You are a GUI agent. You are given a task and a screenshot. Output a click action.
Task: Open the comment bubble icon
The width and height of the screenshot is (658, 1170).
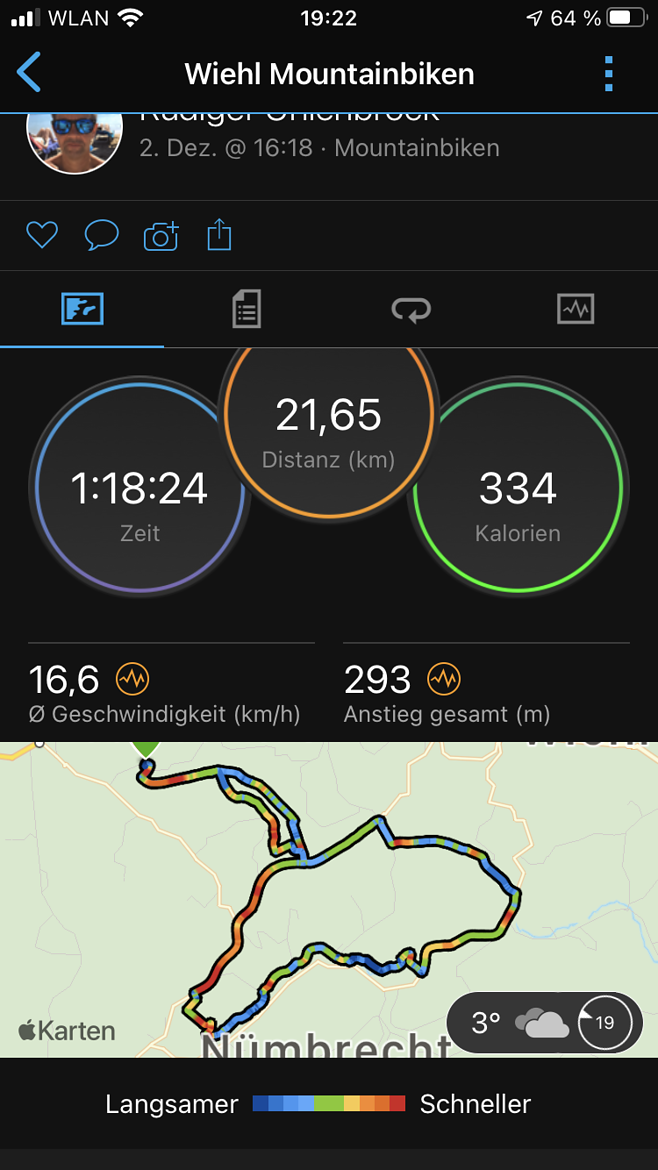click(x=101, y=236)
